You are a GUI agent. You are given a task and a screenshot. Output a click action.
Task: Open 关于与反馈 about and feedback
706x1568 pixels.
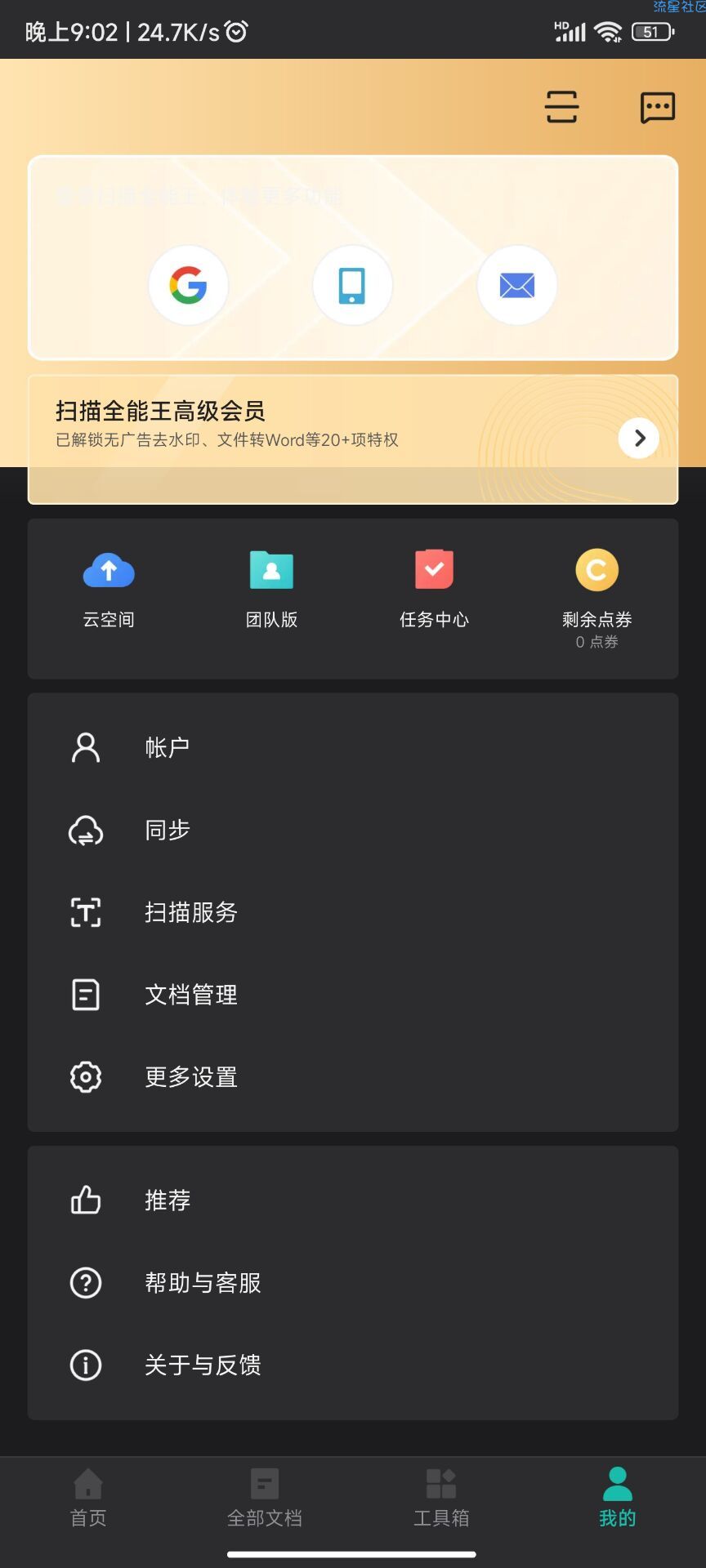point(202,1365)
